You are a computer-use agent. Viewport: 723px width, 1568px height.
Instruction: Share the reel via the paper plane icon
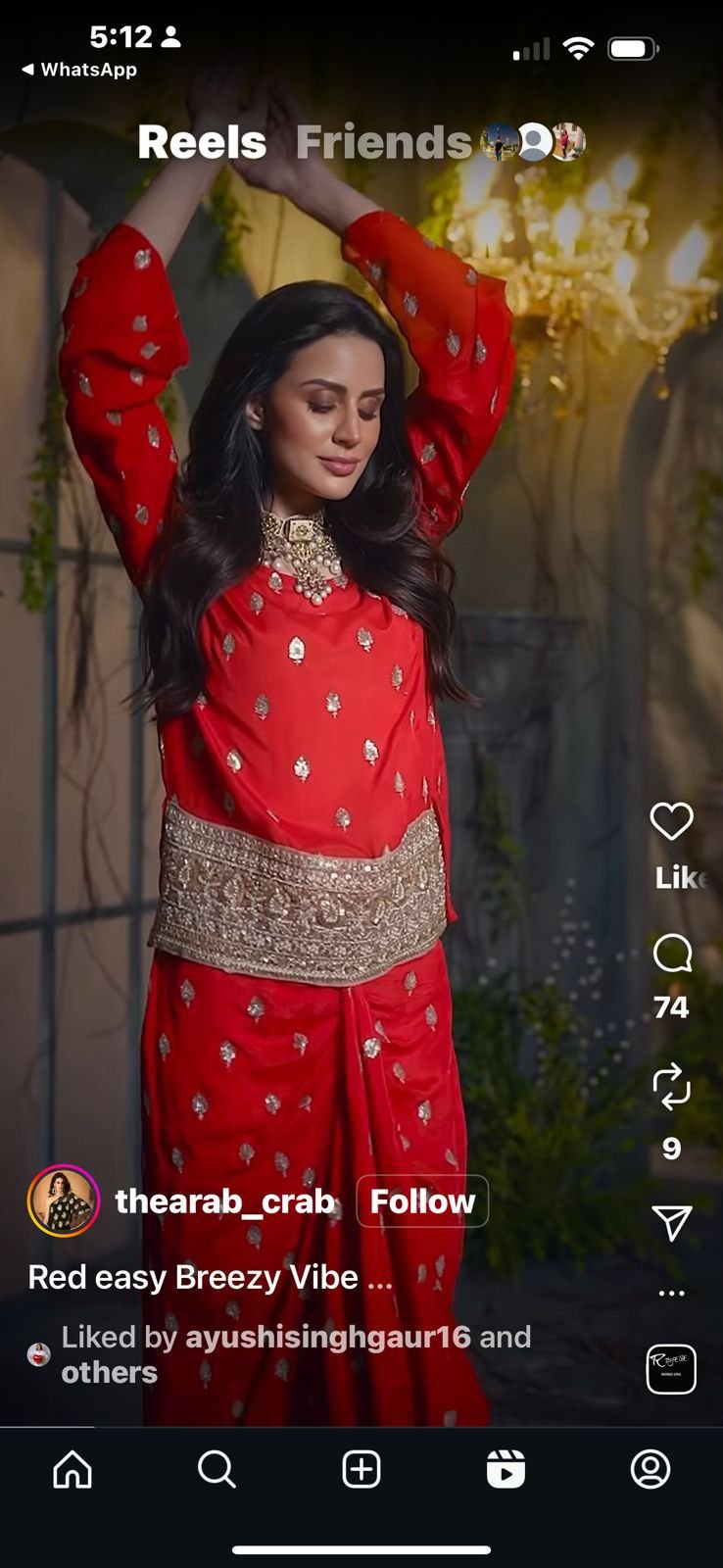coord(672,1222)
